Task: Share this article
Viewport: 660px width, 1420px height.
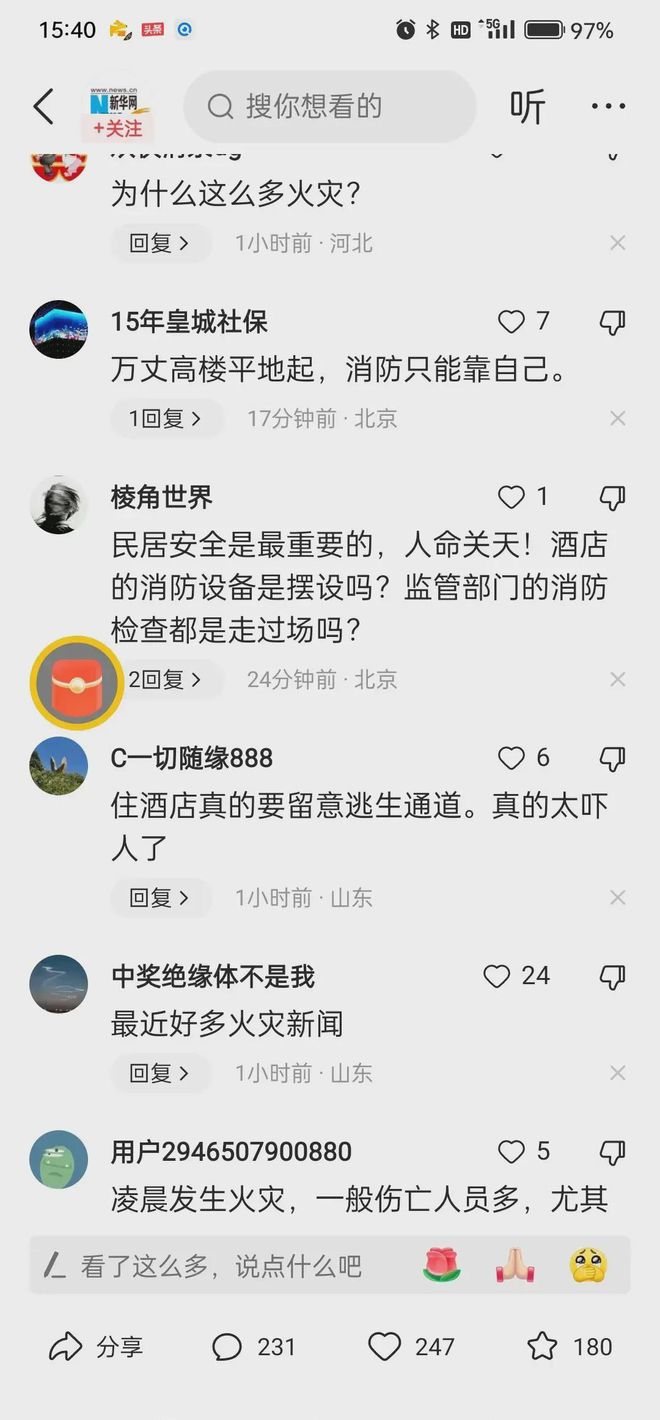Action: coord(97,1347)
